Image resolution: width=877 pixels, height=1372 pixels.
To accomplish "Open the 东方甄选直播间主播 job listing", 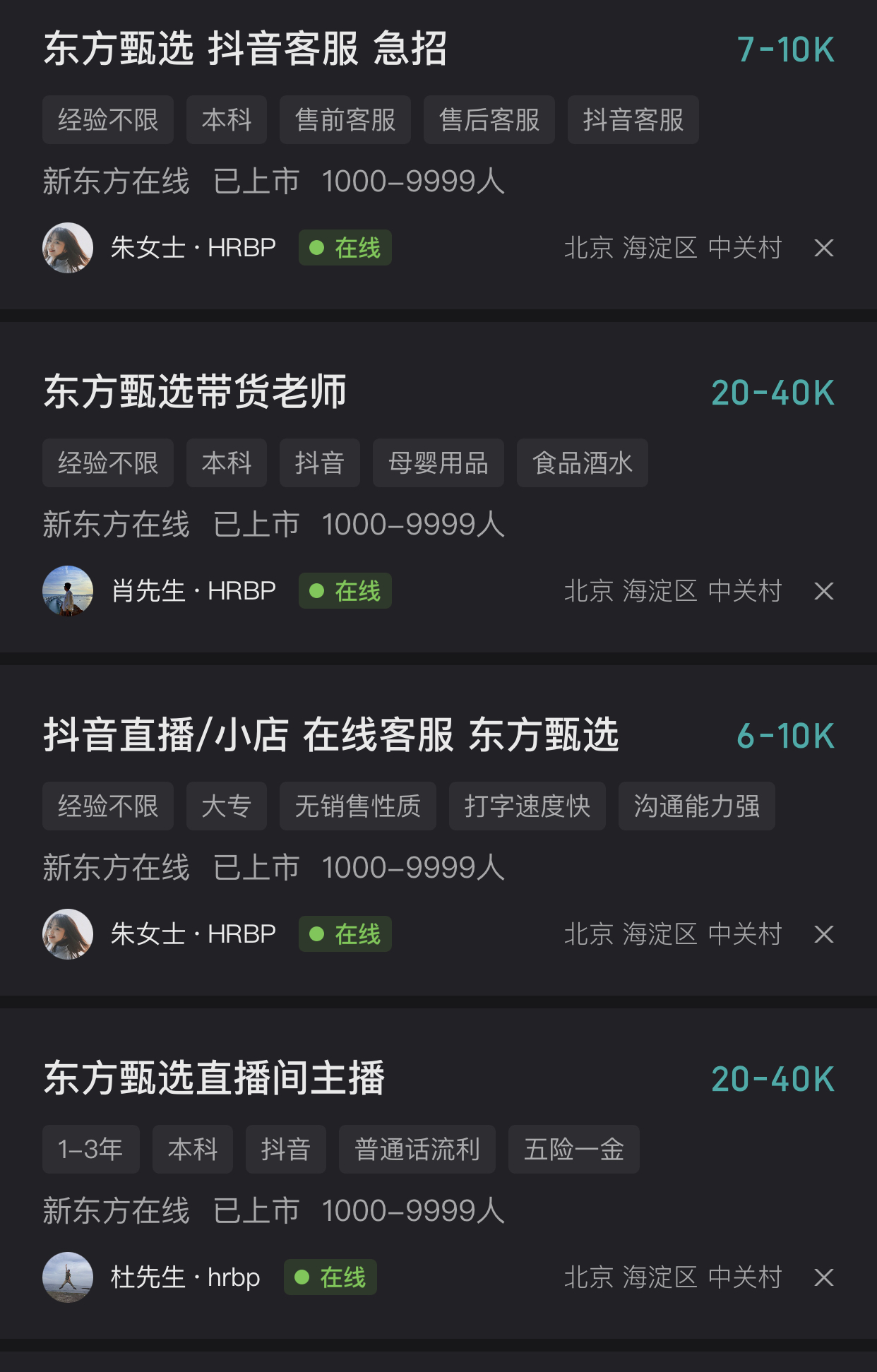I will pyautogui.click(x=214, y=1078).
